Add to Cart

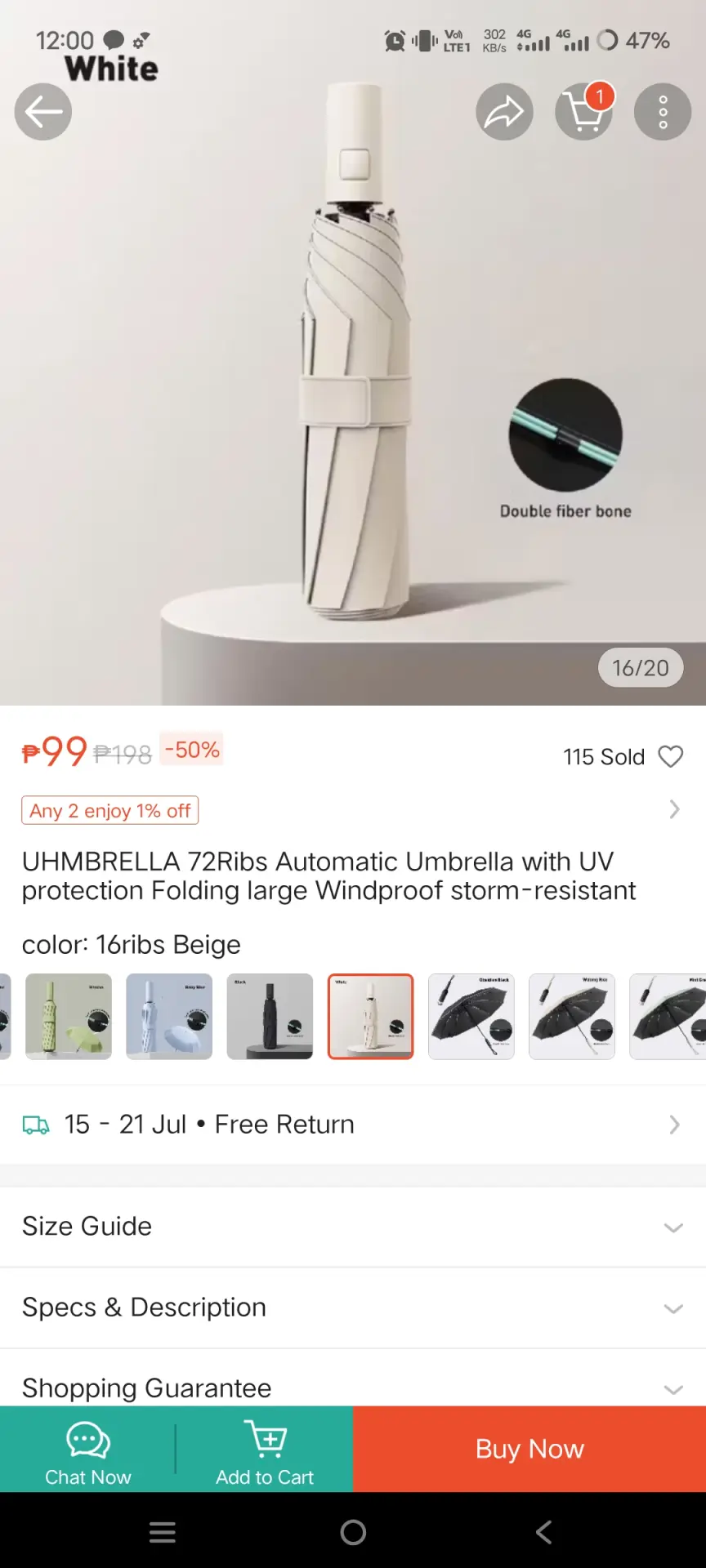point(265,1450)
